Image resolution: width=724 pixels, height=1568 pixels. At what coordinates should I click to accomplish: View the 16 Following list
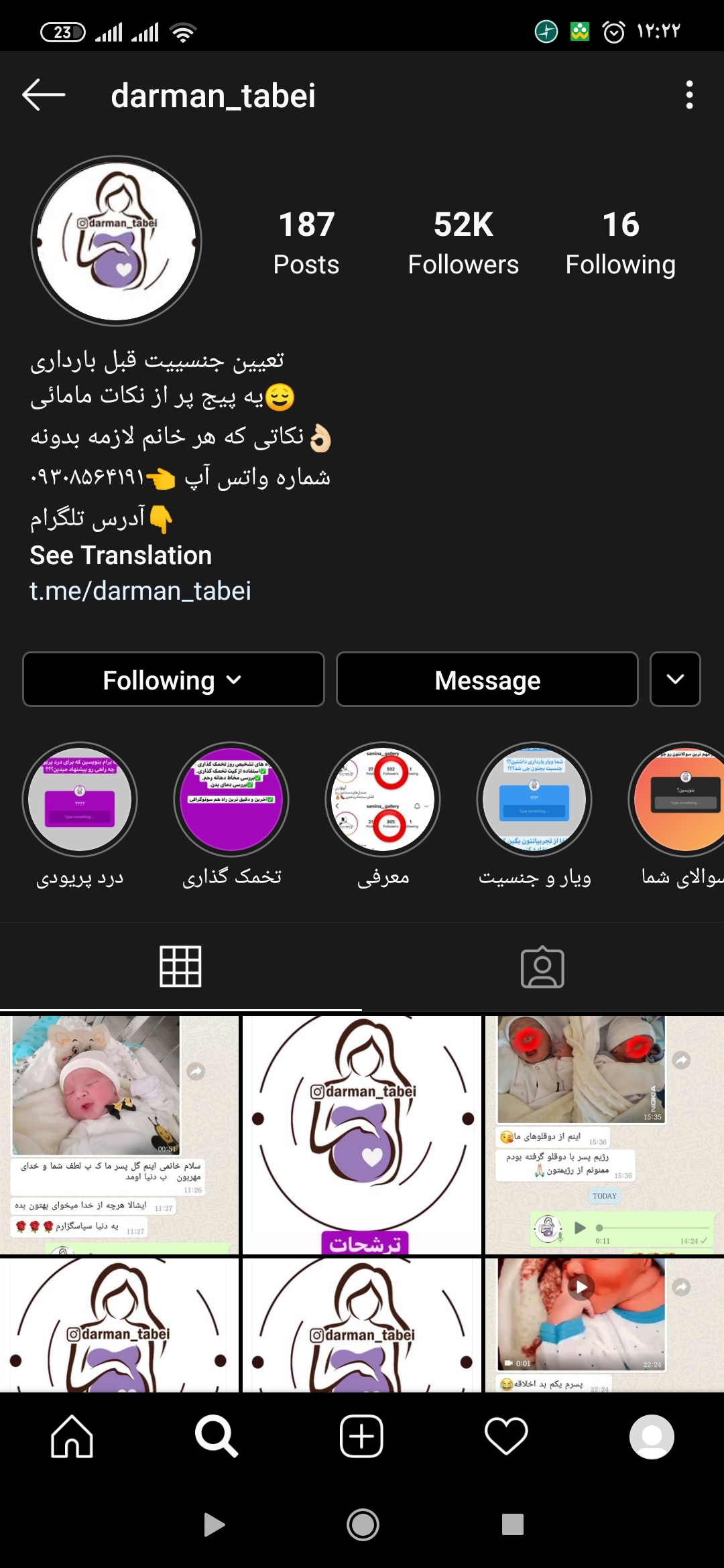pyautogui.click(x=620, y=242)
